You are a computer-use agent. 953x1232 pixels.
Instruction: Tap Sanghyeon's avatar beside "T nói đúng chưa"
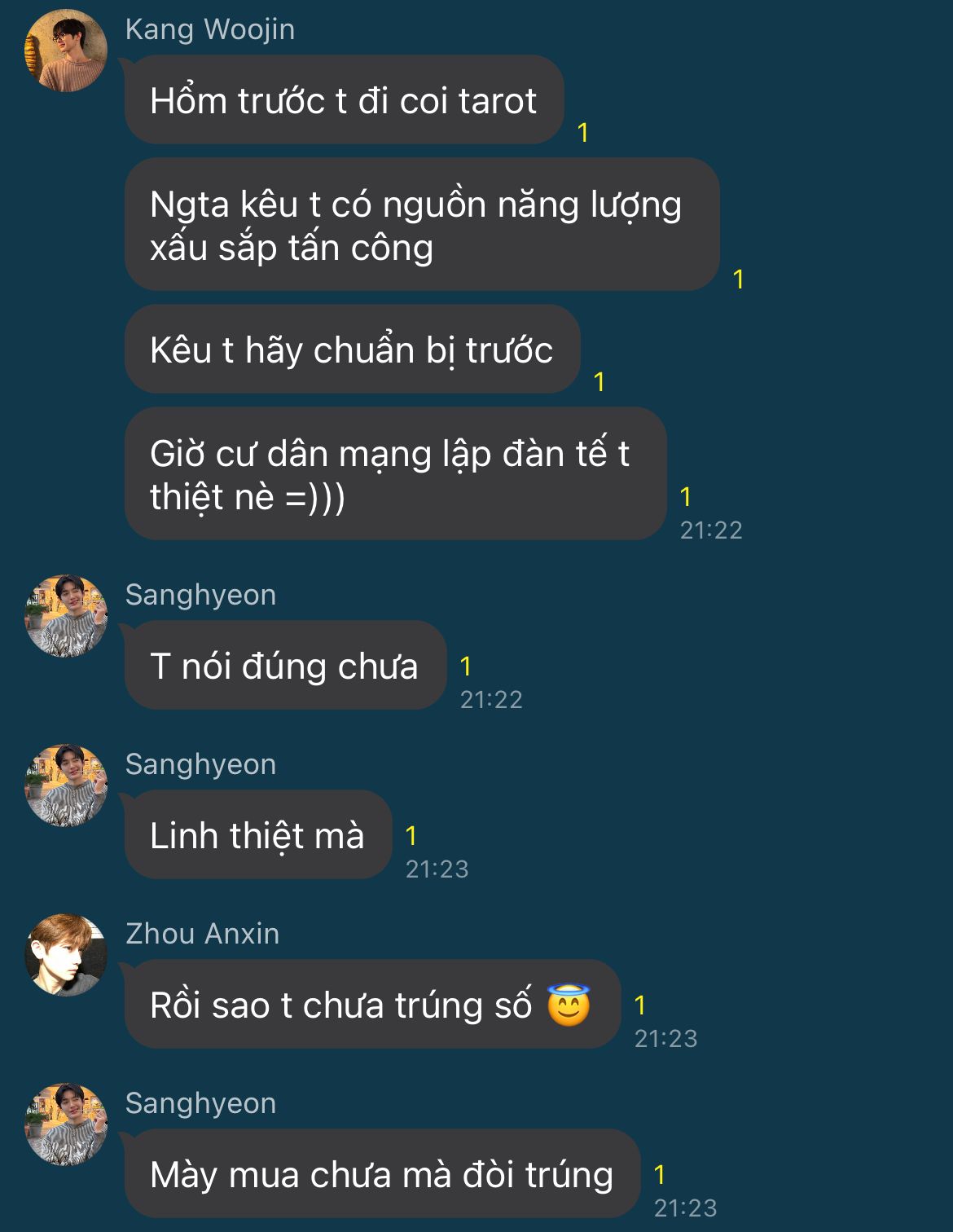(66, 616)
